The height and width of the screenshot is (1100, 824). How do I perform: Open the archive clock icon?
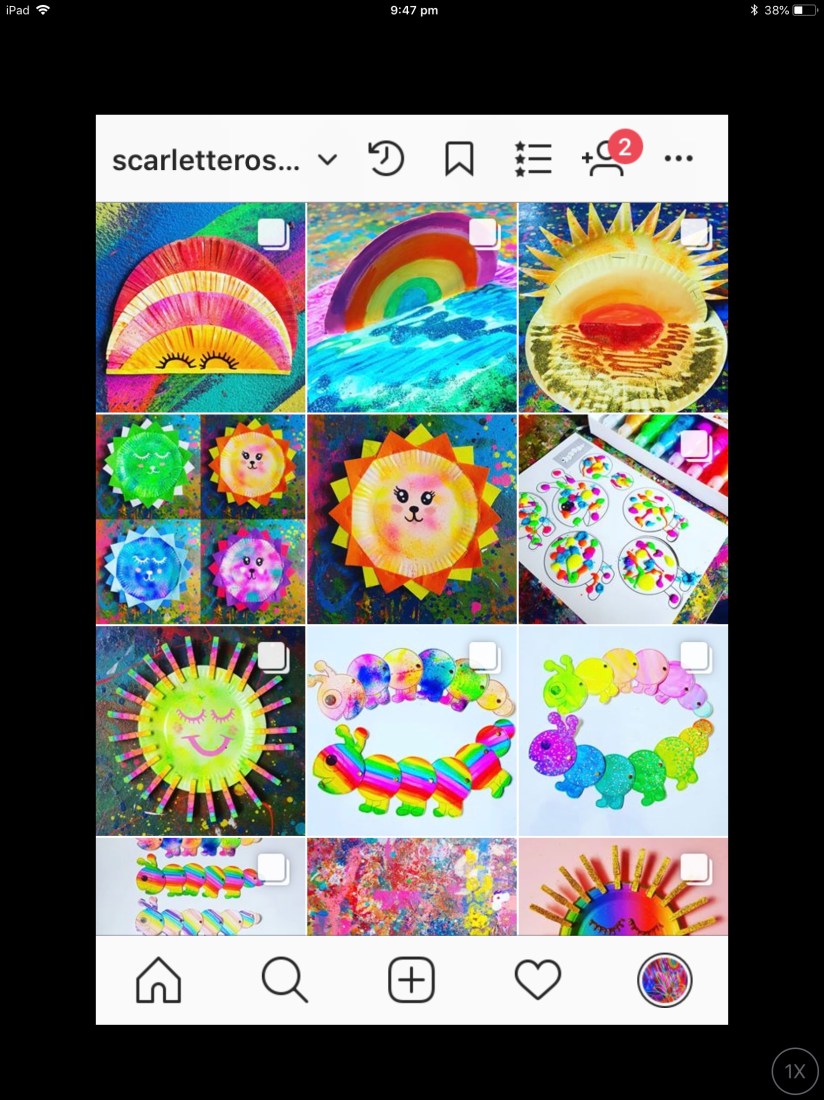(x=386, y=159)
